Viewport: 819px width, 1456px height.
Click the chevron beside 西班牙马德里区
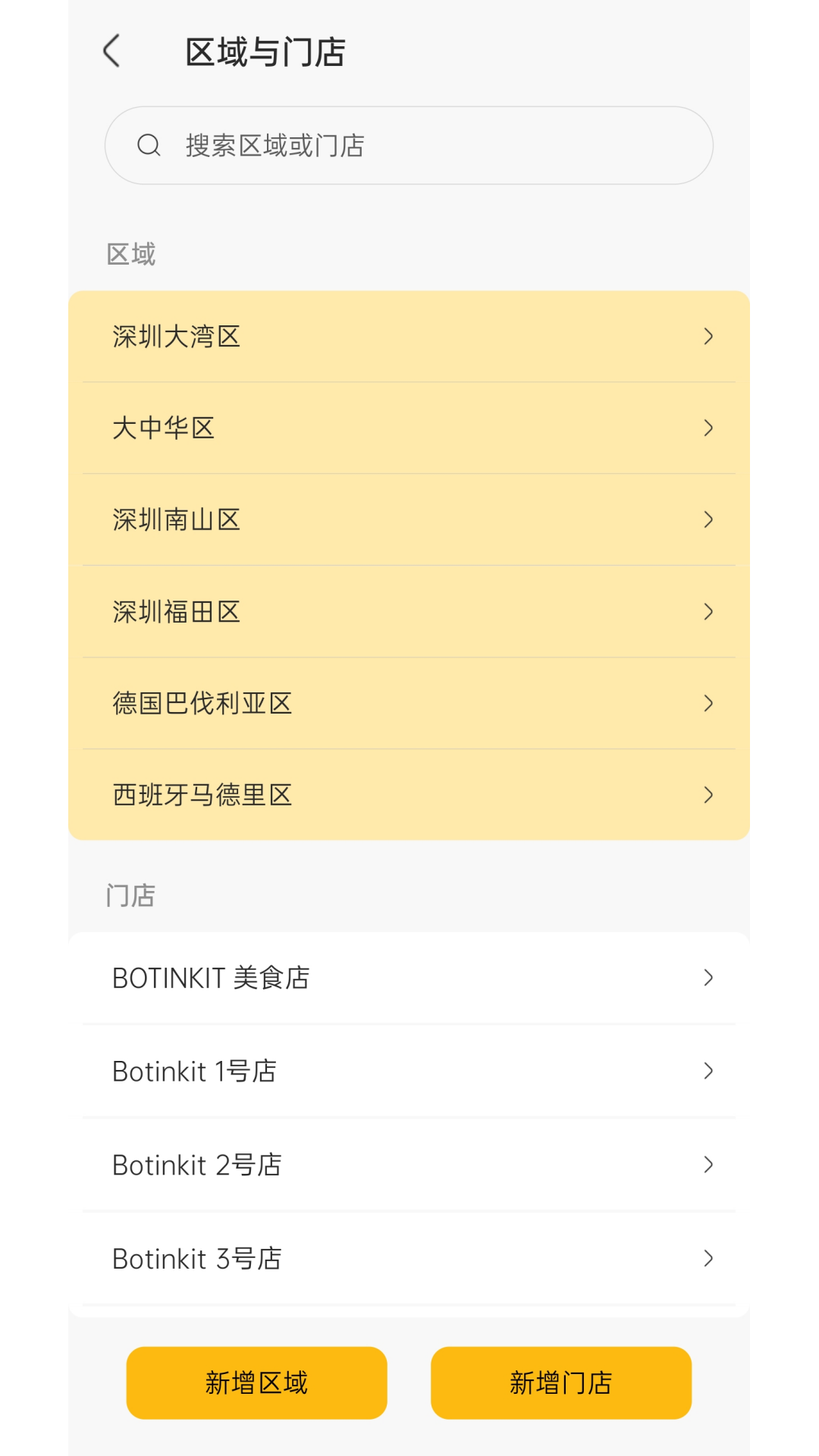(x=708, y=795)
